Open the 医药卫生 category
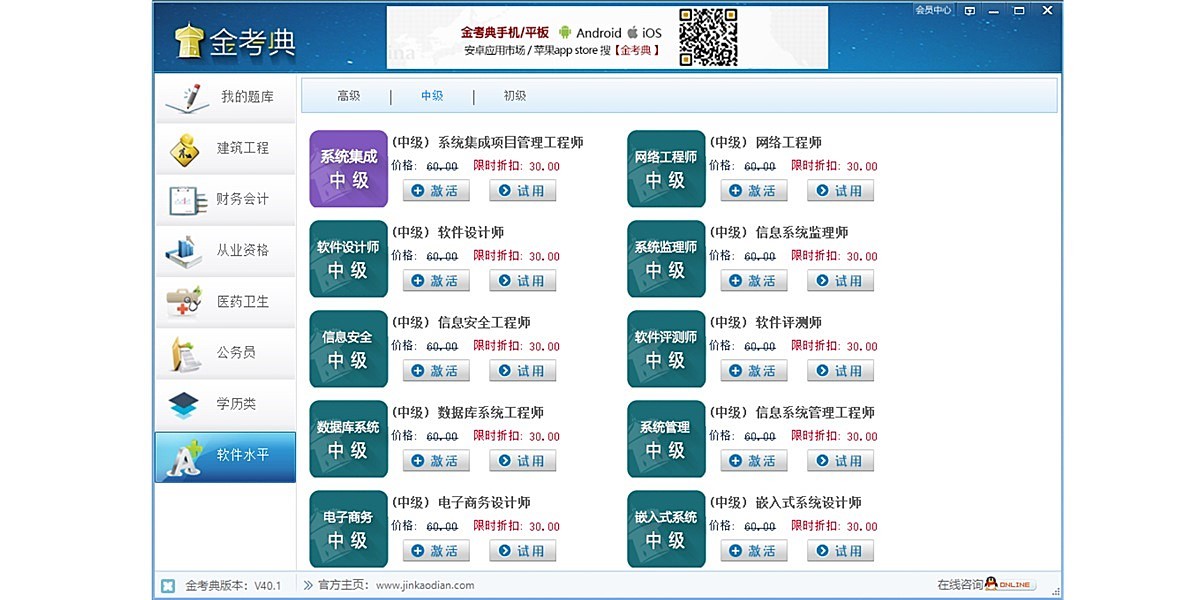Viewport: 1200px width, 600px height. pos(225,302)
